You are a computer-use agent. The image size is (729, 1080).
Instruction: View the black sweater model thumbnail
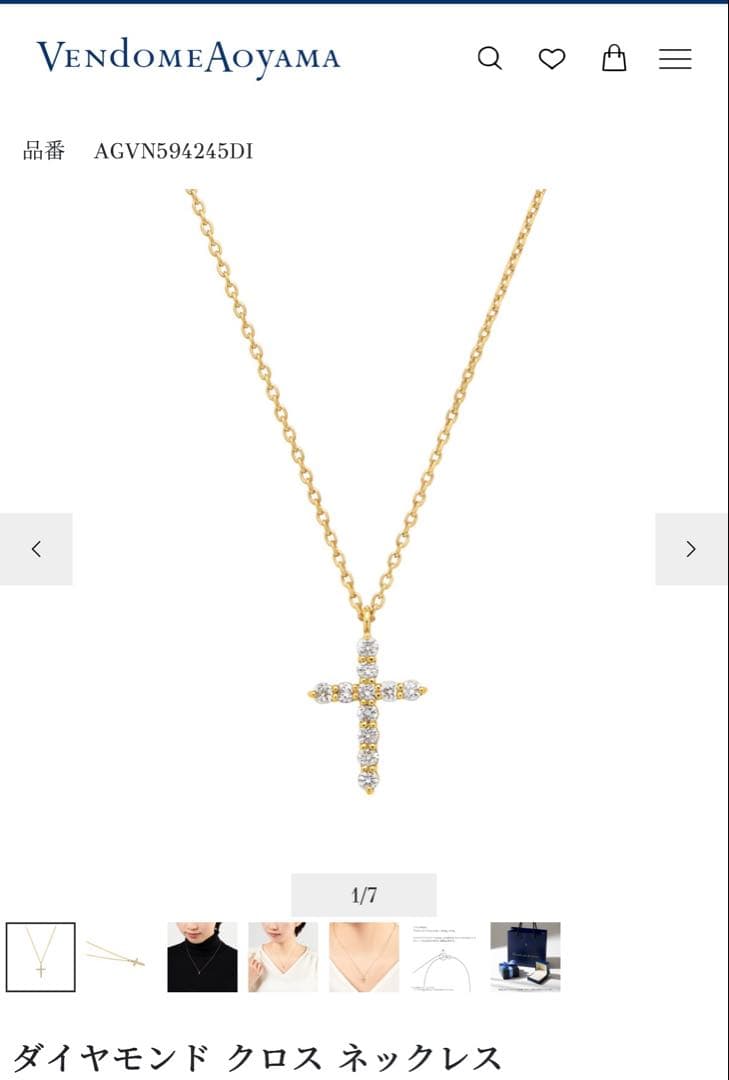pos(202,957)
